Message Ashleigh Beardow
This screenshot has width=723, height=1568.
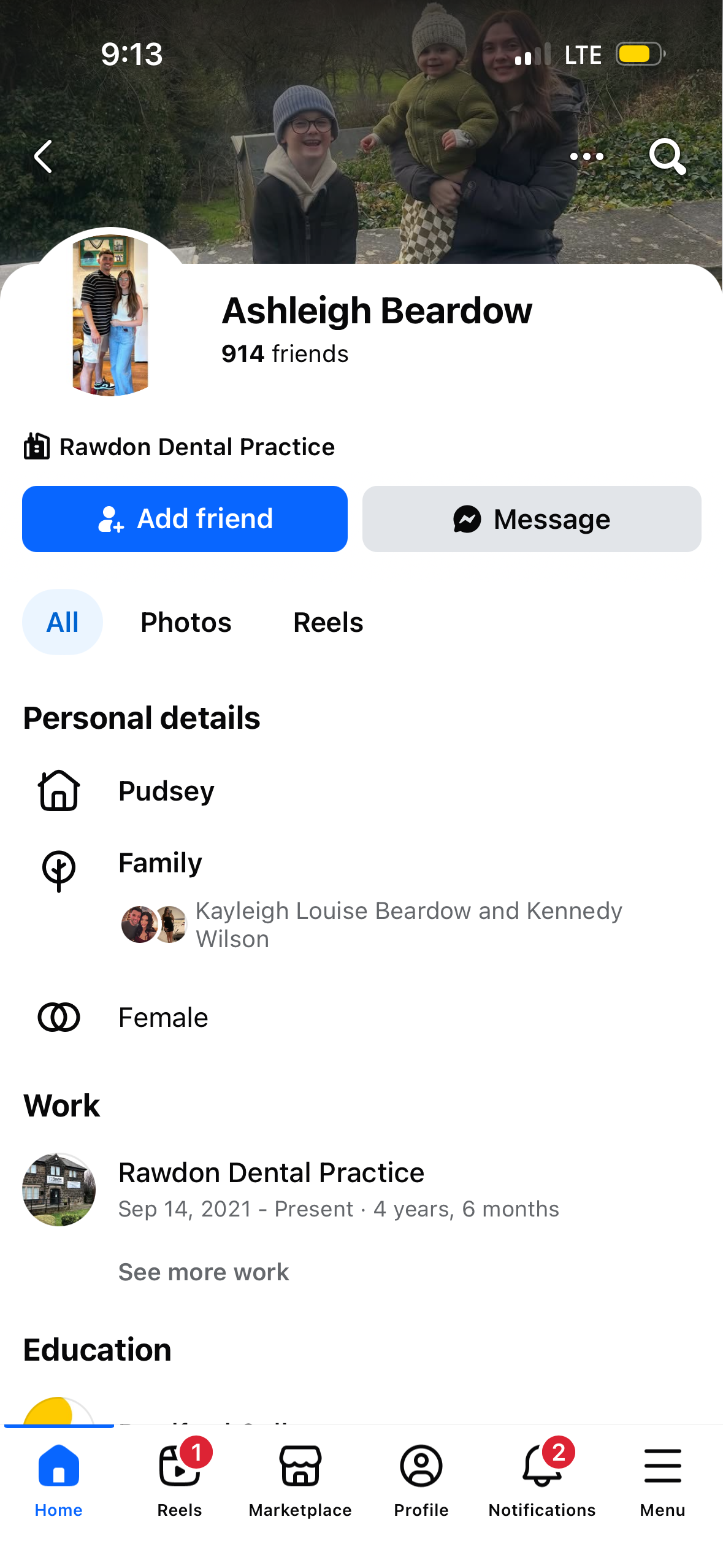[x=531, y=519]
